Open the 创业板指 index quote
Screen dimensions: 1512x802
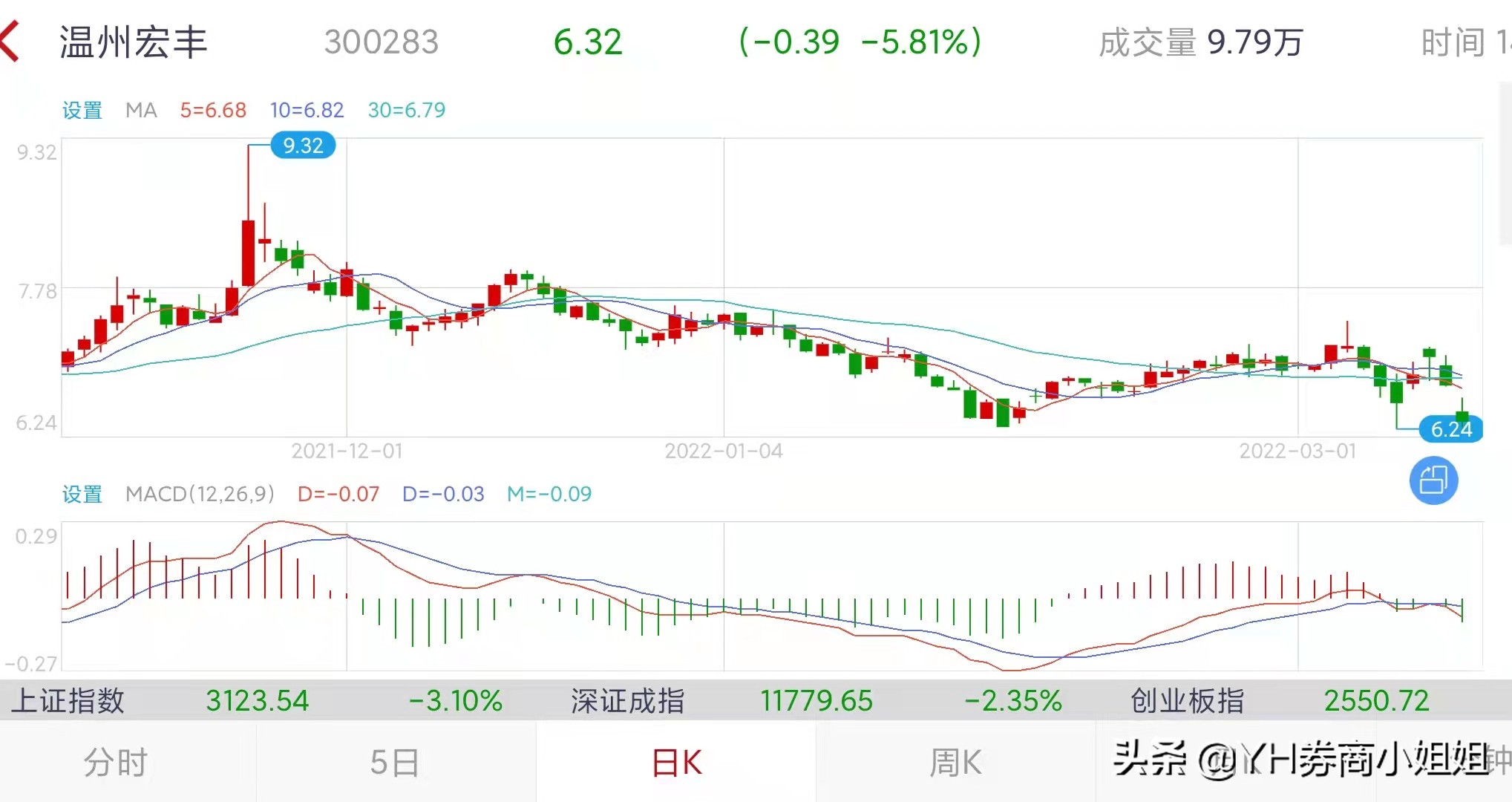point(1187,701)
